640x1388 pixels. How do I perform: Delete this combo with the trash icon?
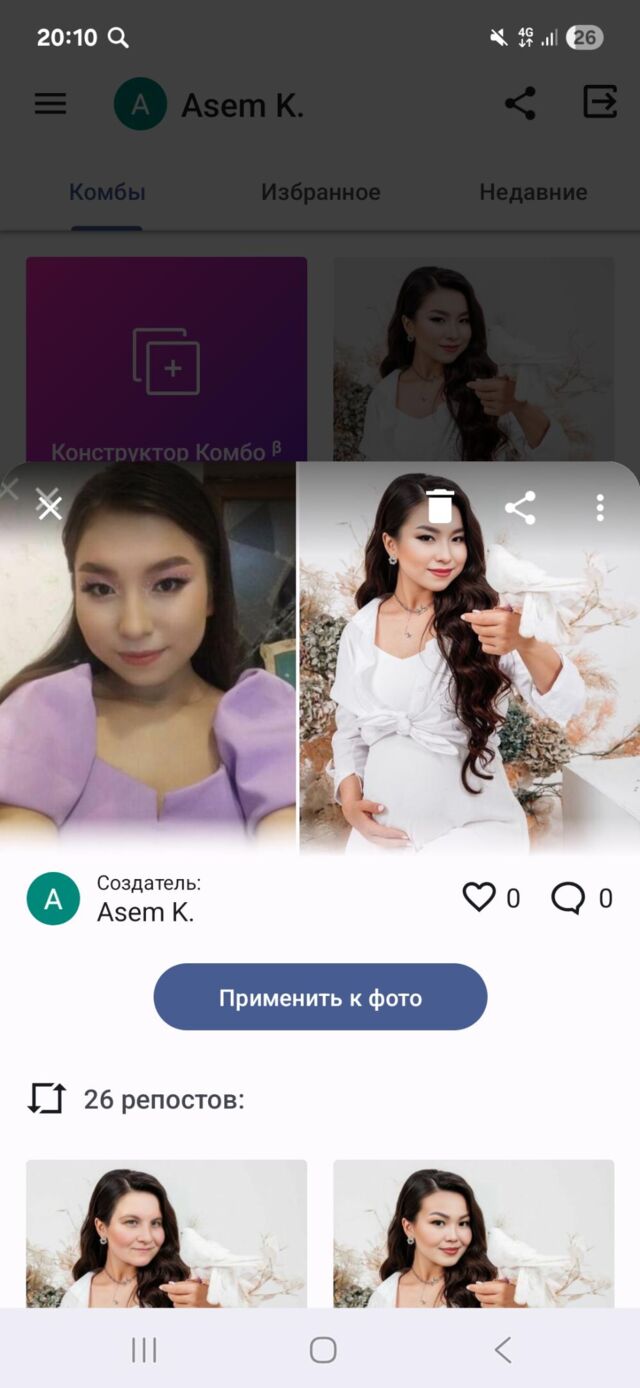440,507
